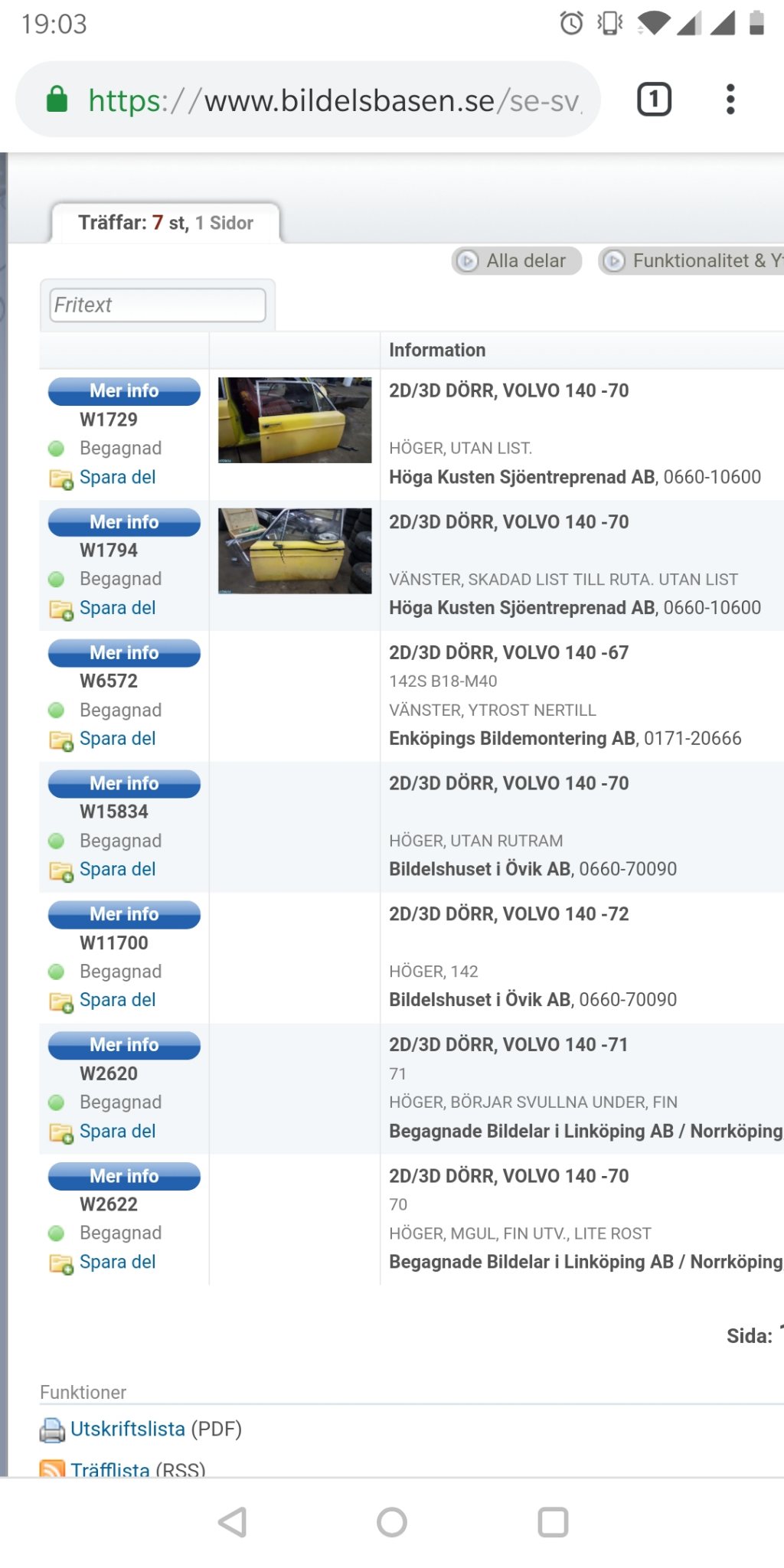The image size is (784, 1568).
Task: Open Mer info for part W1729
Action: (124, 391)
